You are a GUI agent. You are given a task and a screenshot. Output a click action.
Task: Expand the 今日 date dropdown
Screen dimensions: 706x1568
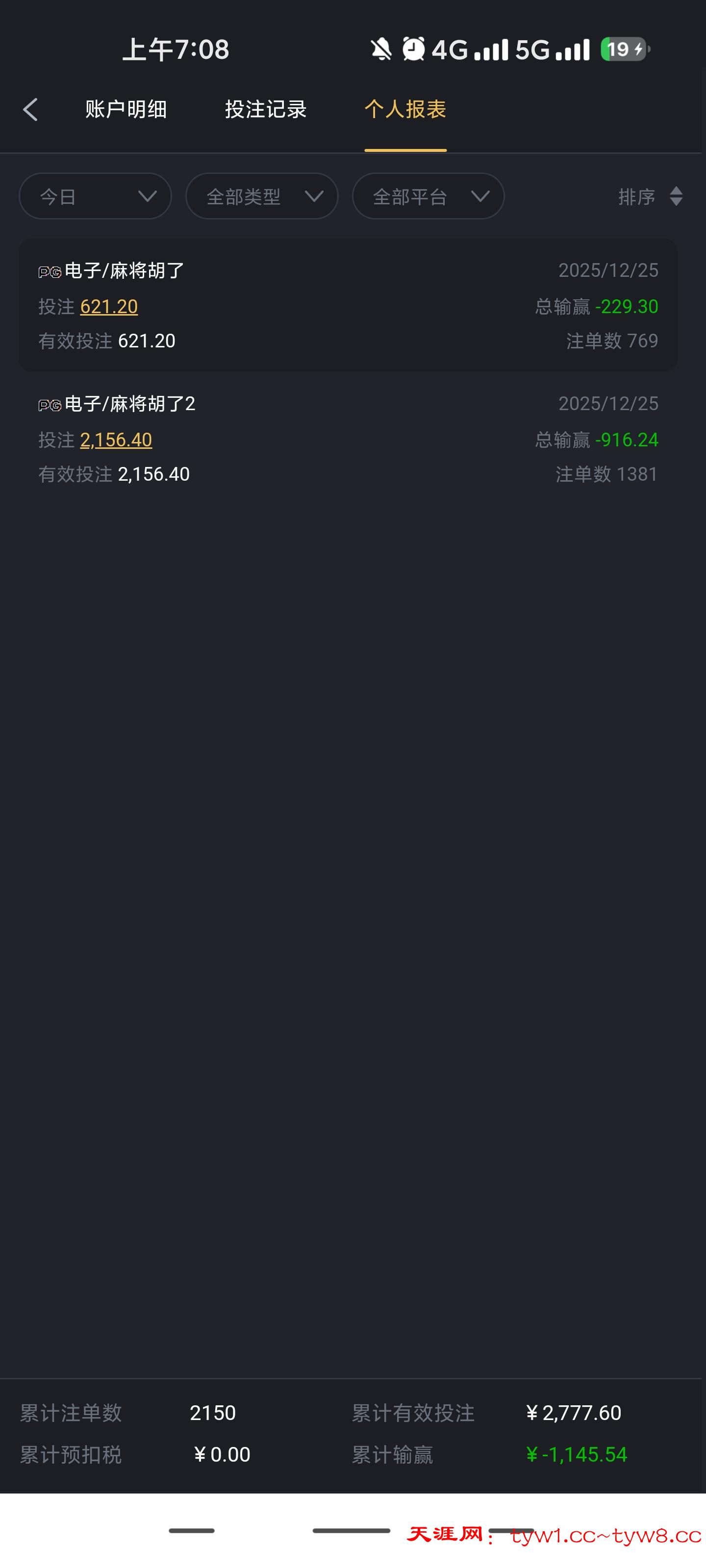click(x=96, y=196)
